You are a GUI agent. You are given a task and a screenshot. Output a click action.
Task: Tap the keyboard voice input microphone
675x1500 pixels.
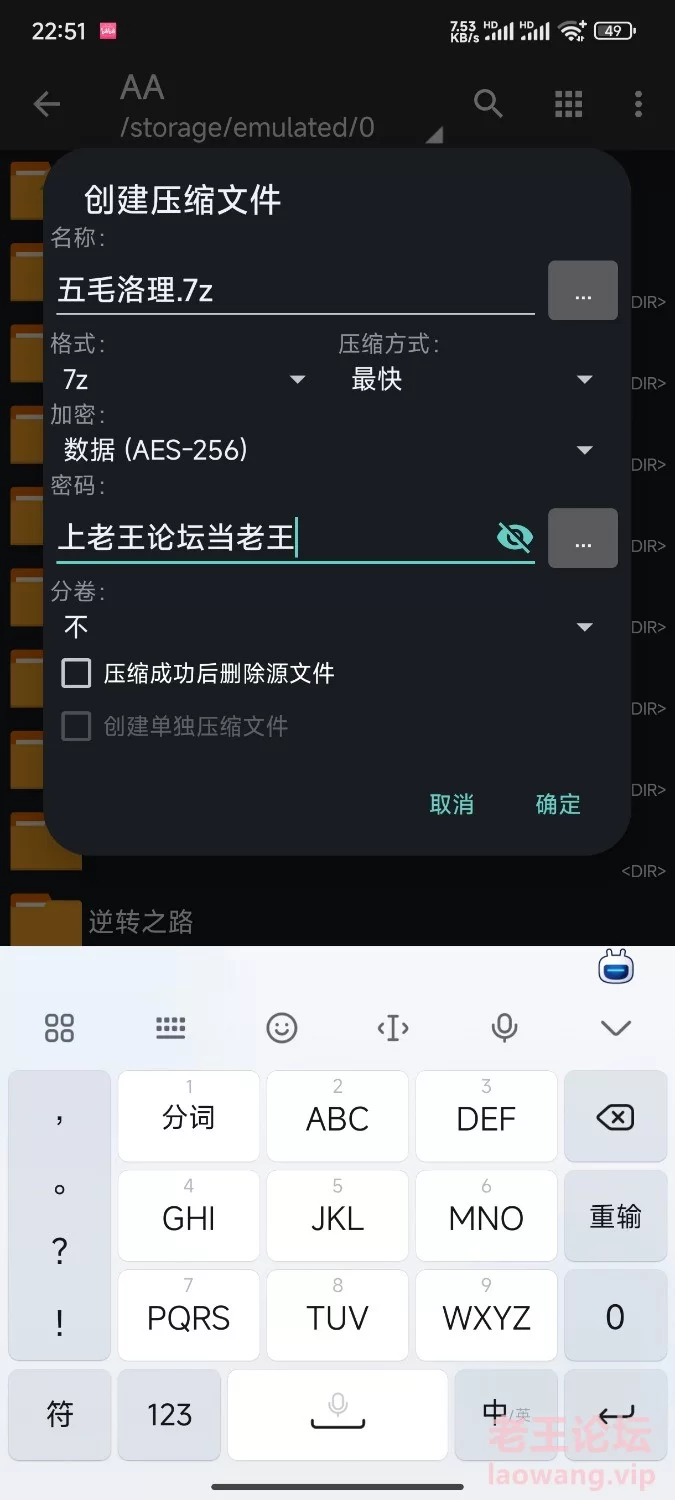[x=504, y=1027]
